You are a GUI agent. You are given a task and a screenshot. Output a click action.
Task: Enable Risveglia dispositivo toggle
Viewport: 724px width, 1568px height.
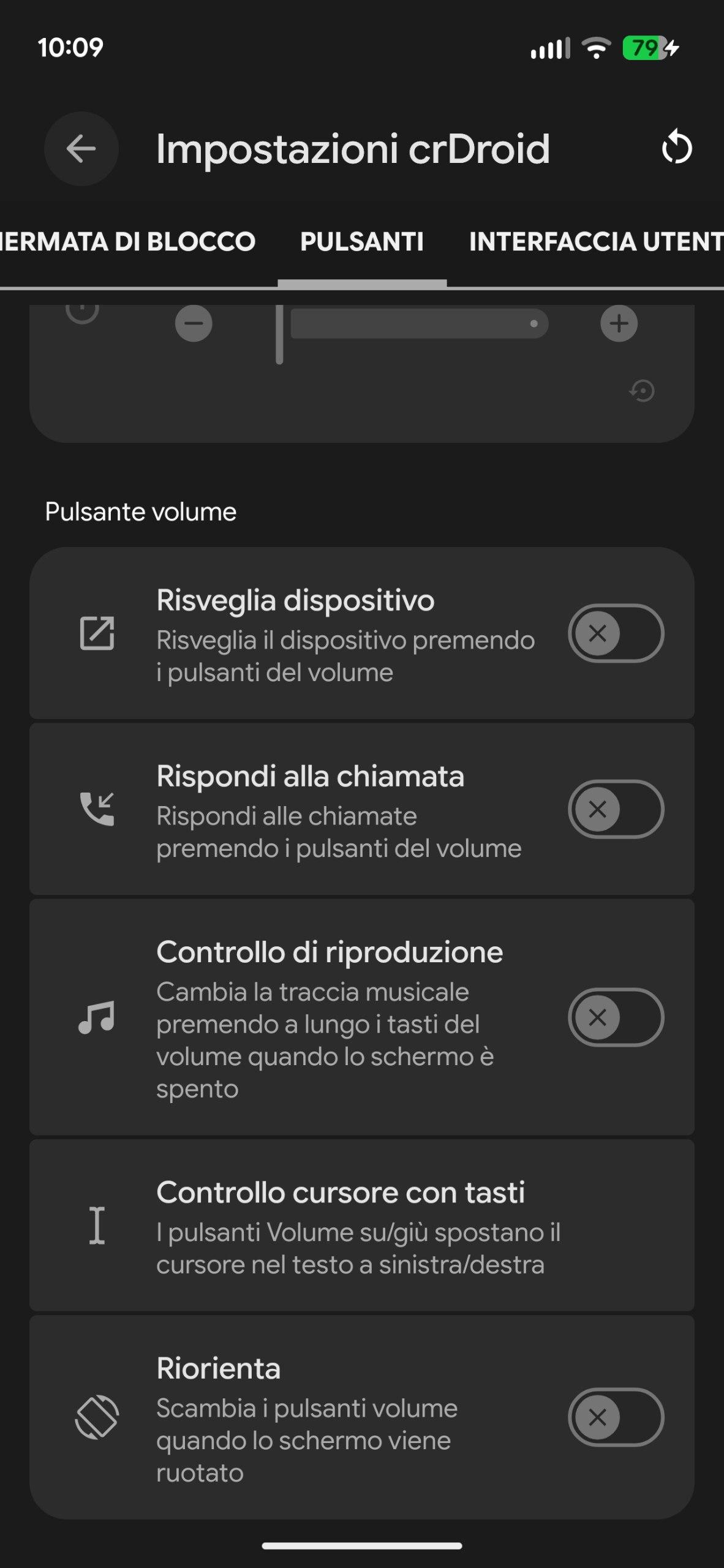[x=616, y=633]
